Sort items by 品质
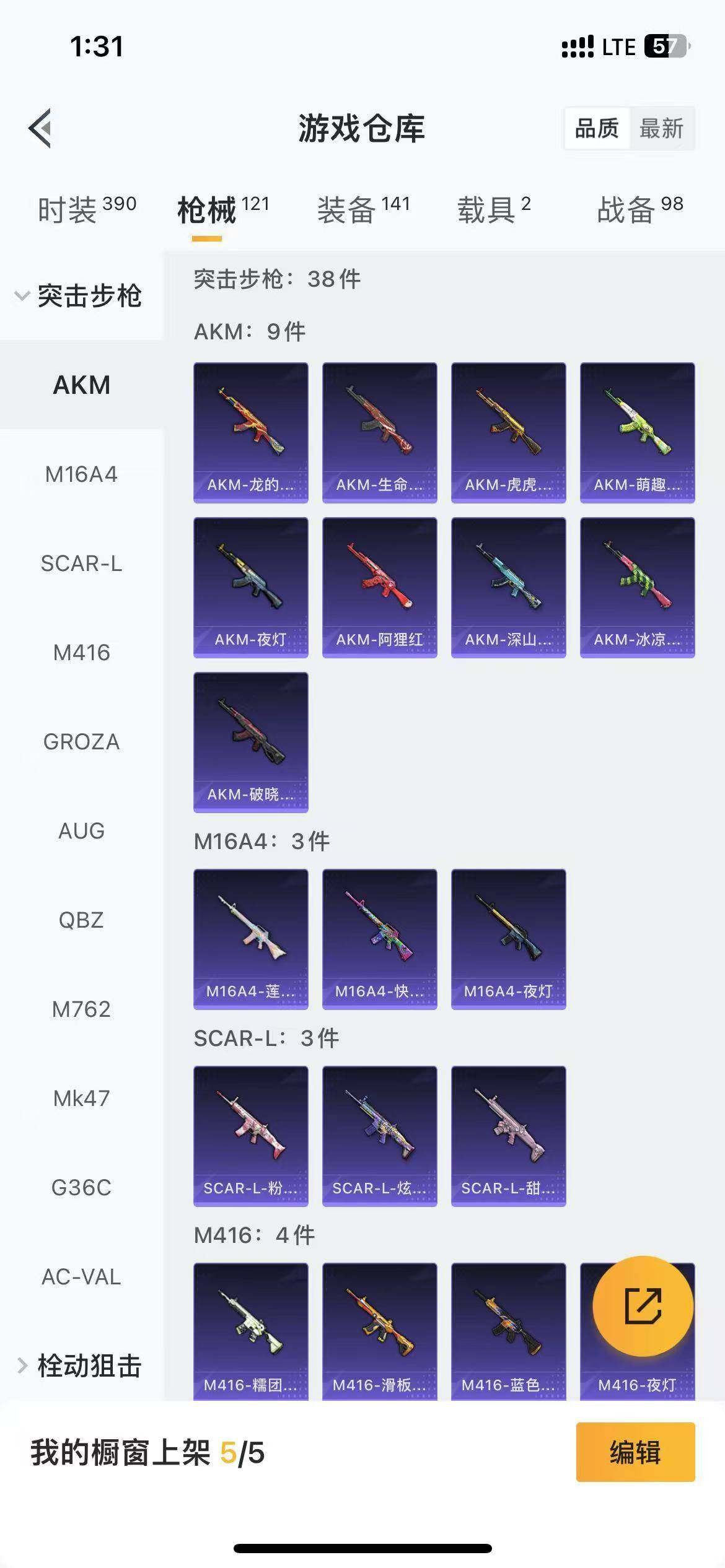Viewport: 725px width, 1568px height. tap(597, 129)
